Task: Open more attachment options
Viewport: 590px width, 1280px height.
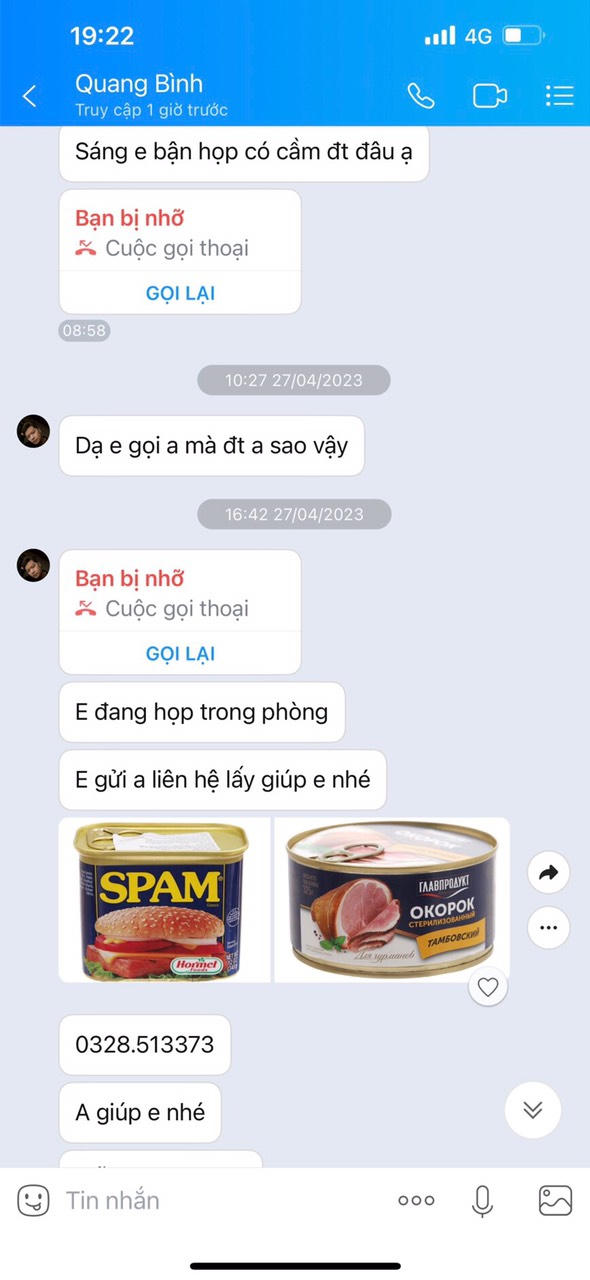Action: pos(416,1200)
